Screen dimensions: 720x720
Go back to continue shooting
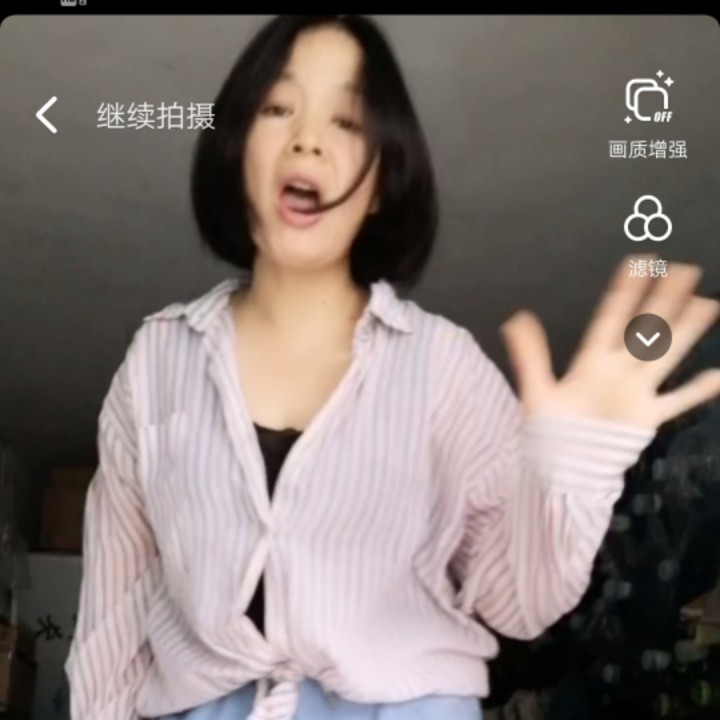pyautogui.click(x=47, y=115)
